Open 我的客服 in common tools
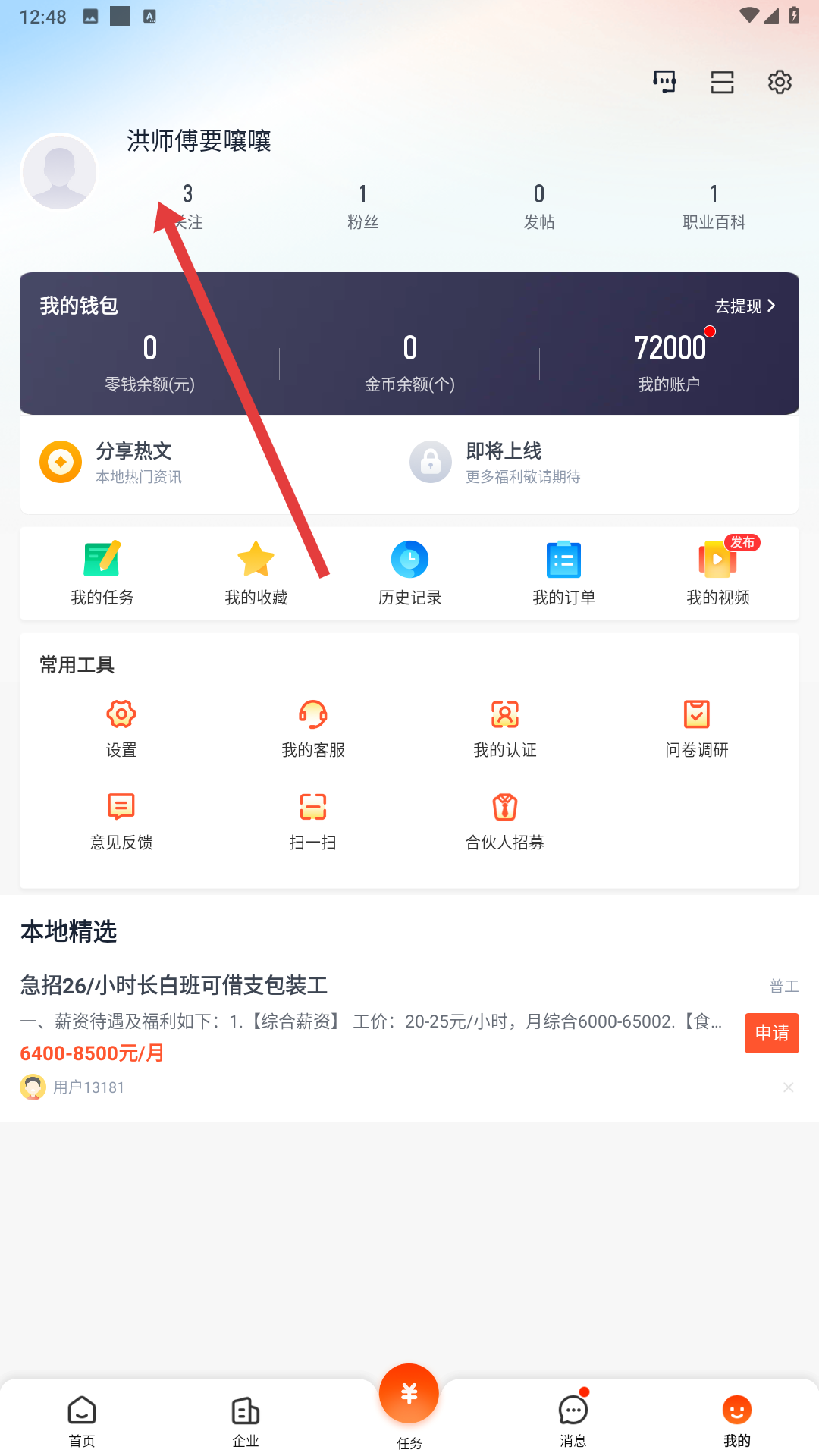819x1456 pixels. 313,728
